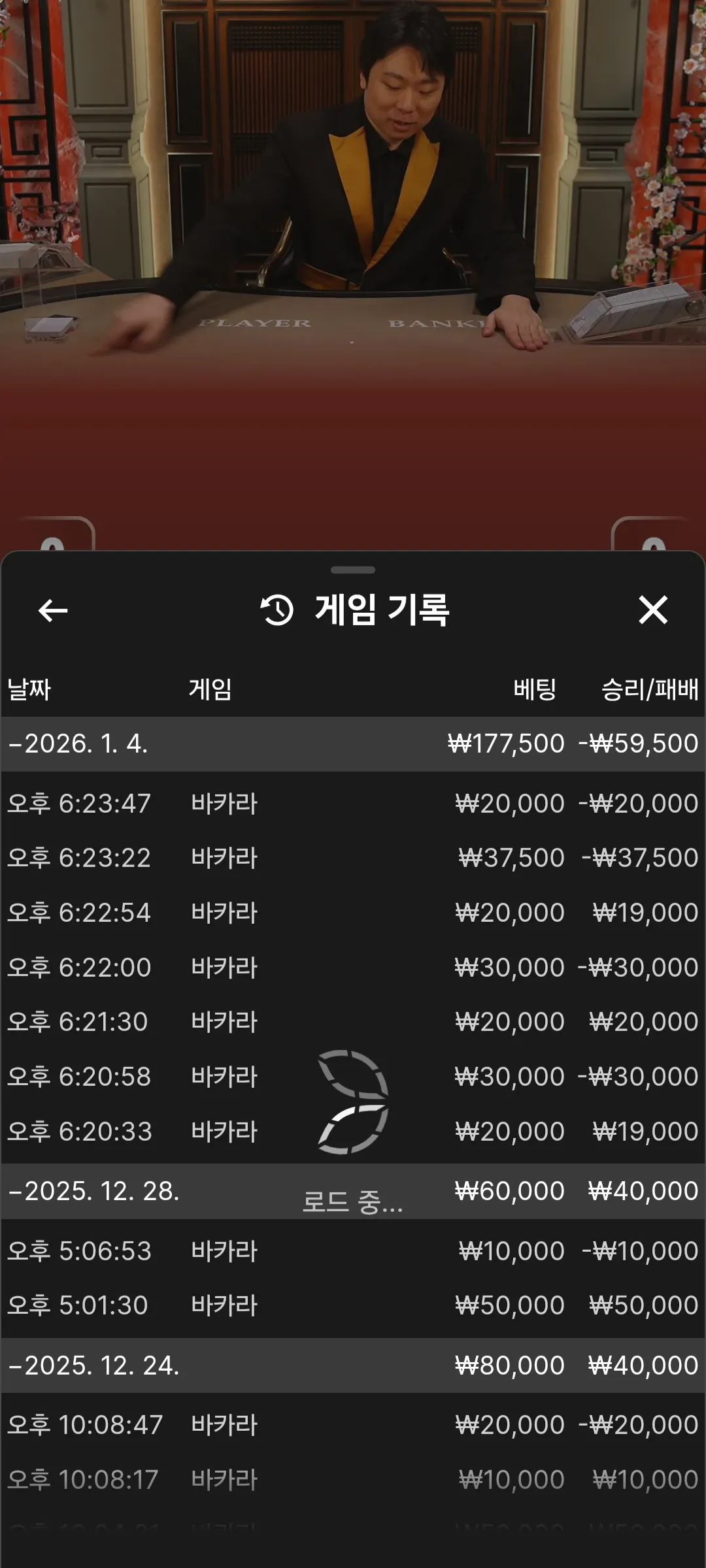The image size is (706, 1568).
Task: Open the 오후 5:06:53 baccarat record
Action: pos(353,1251)
